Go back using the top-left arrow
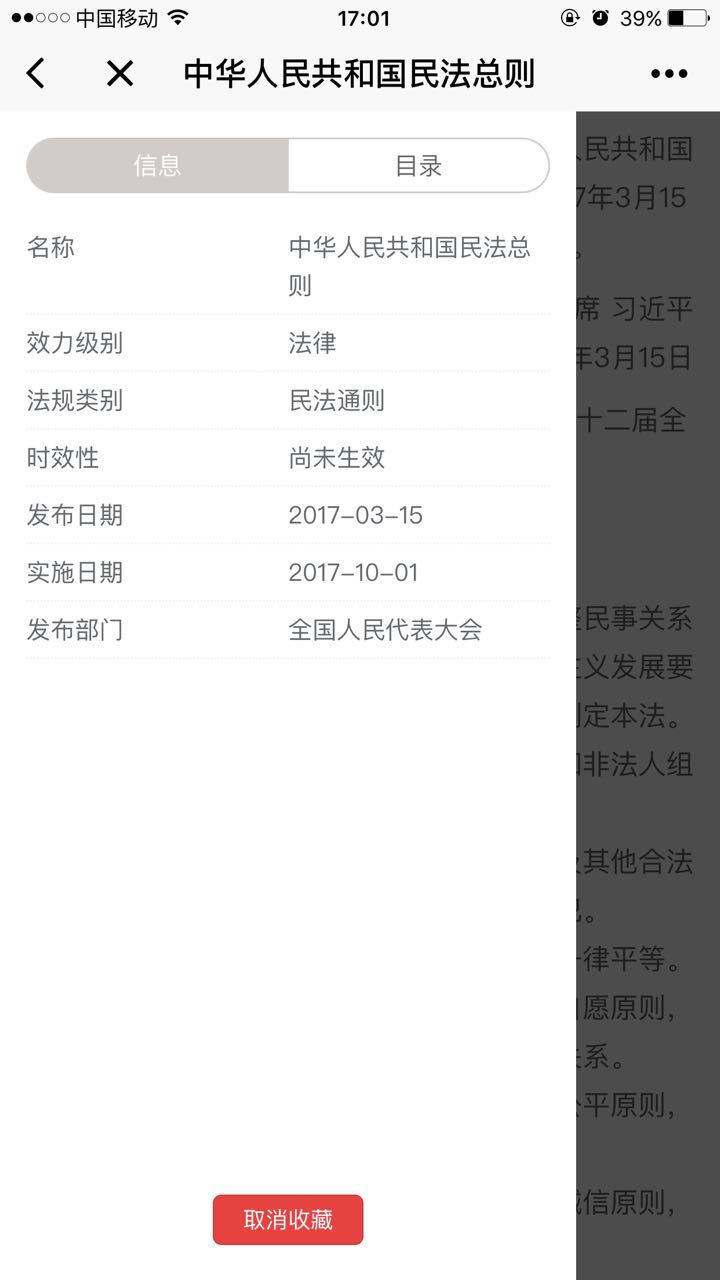Screen dimensions: 720x1280 coord(36,73)
